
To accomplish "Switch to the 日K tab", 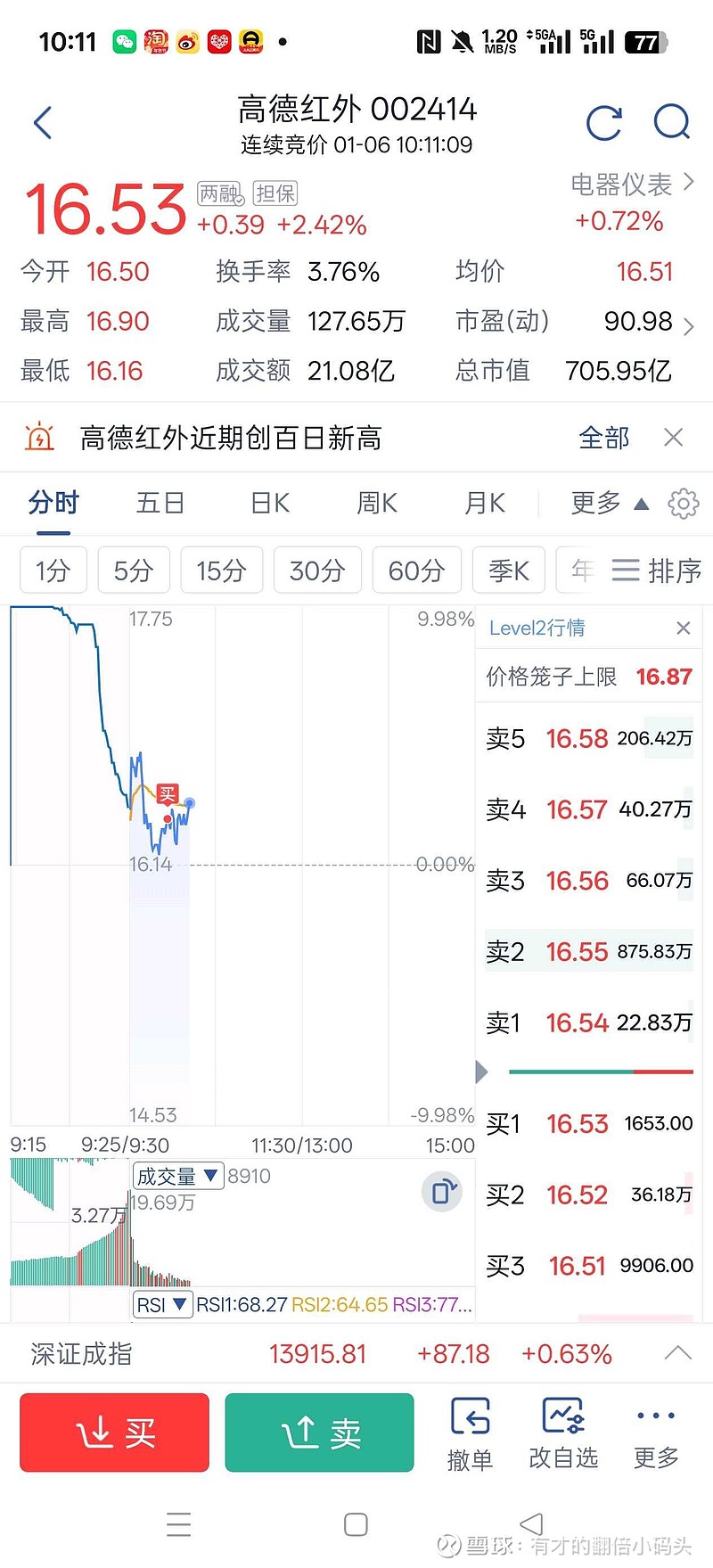I will click(268, 503).
